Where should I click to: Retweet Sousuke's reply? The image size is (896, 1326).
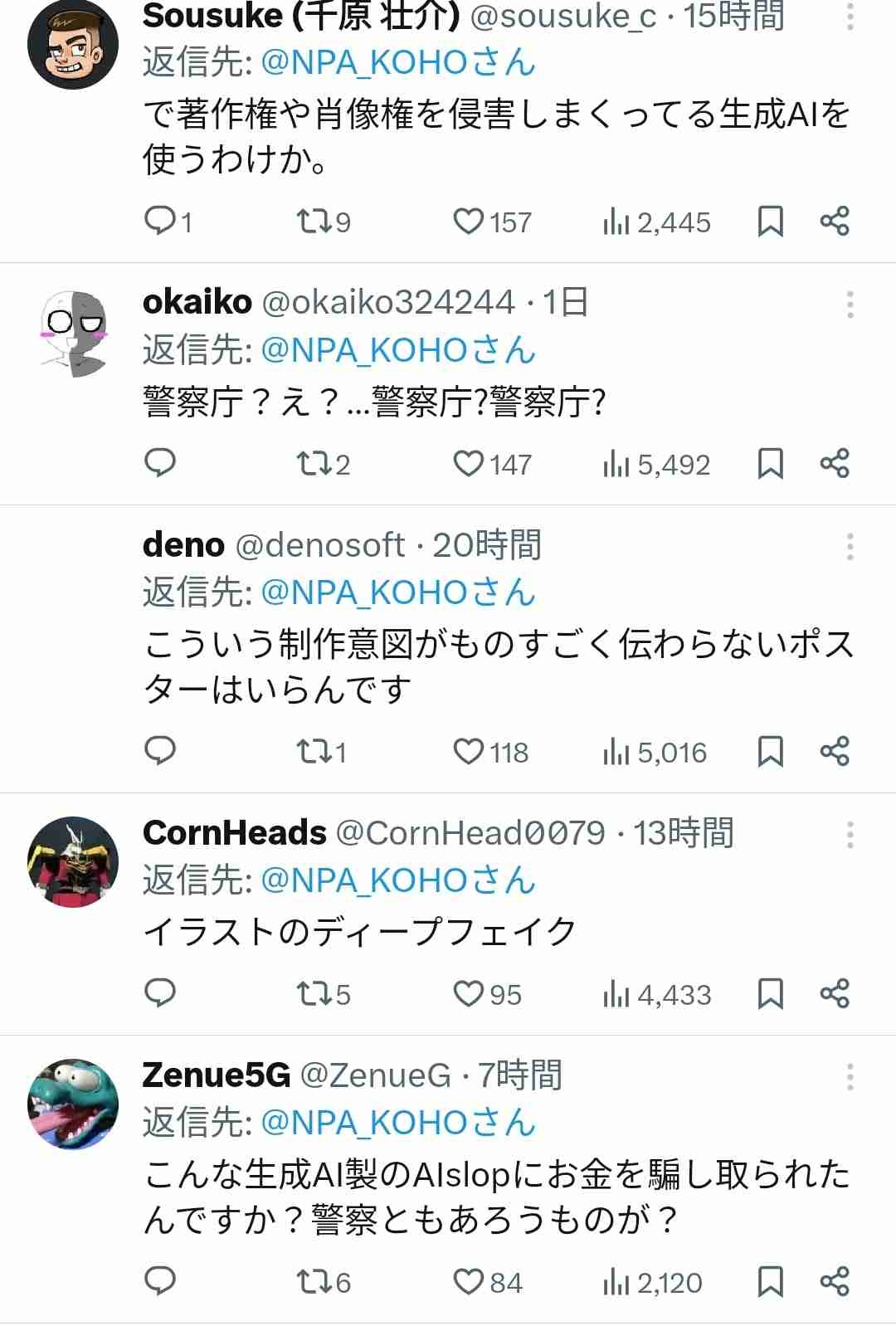click(x=313, y=222)
